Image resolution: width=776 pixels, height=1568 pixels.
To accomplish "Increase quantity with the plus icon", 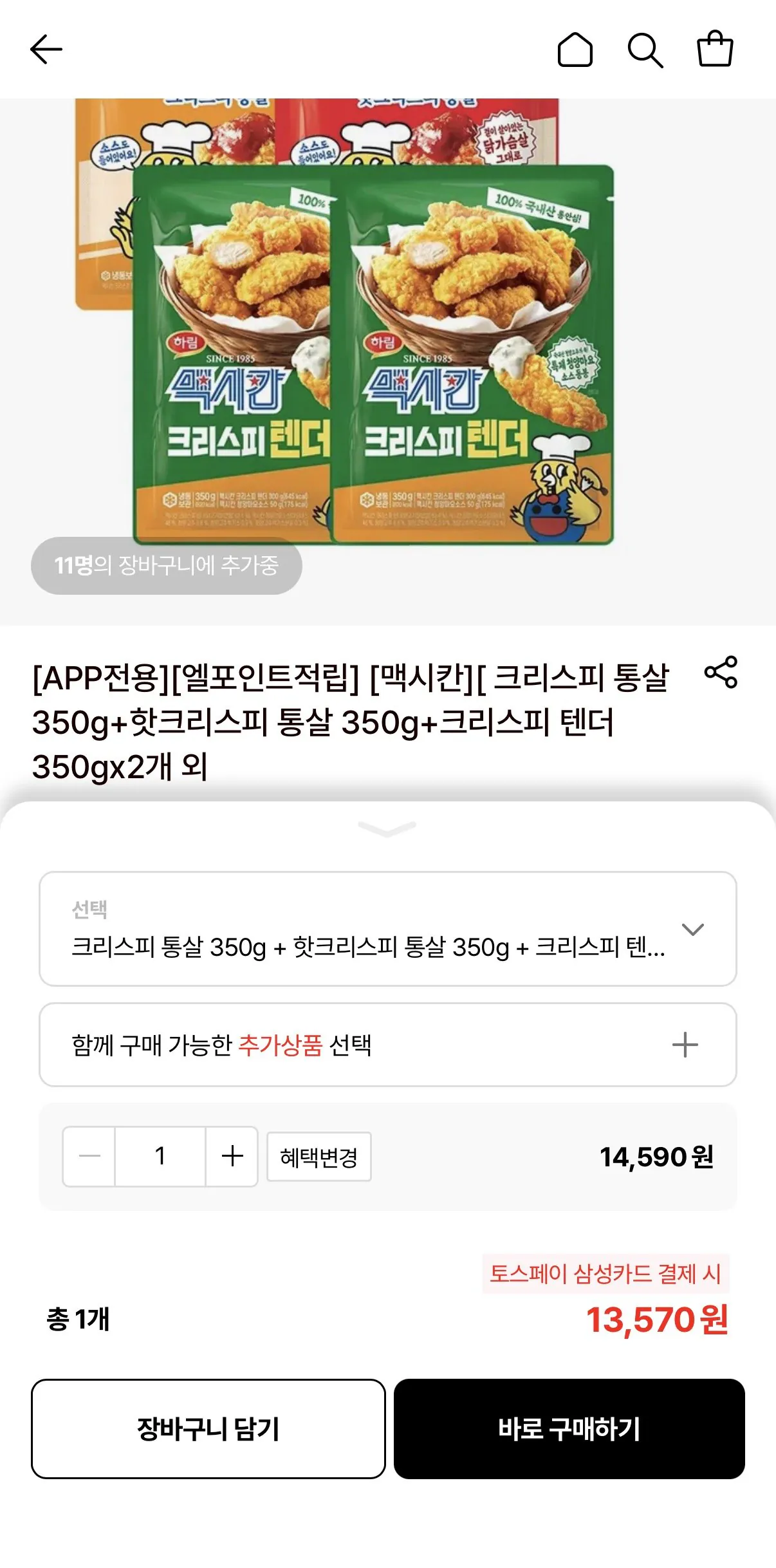I will pyautogui.click(x=230, y=1157).
